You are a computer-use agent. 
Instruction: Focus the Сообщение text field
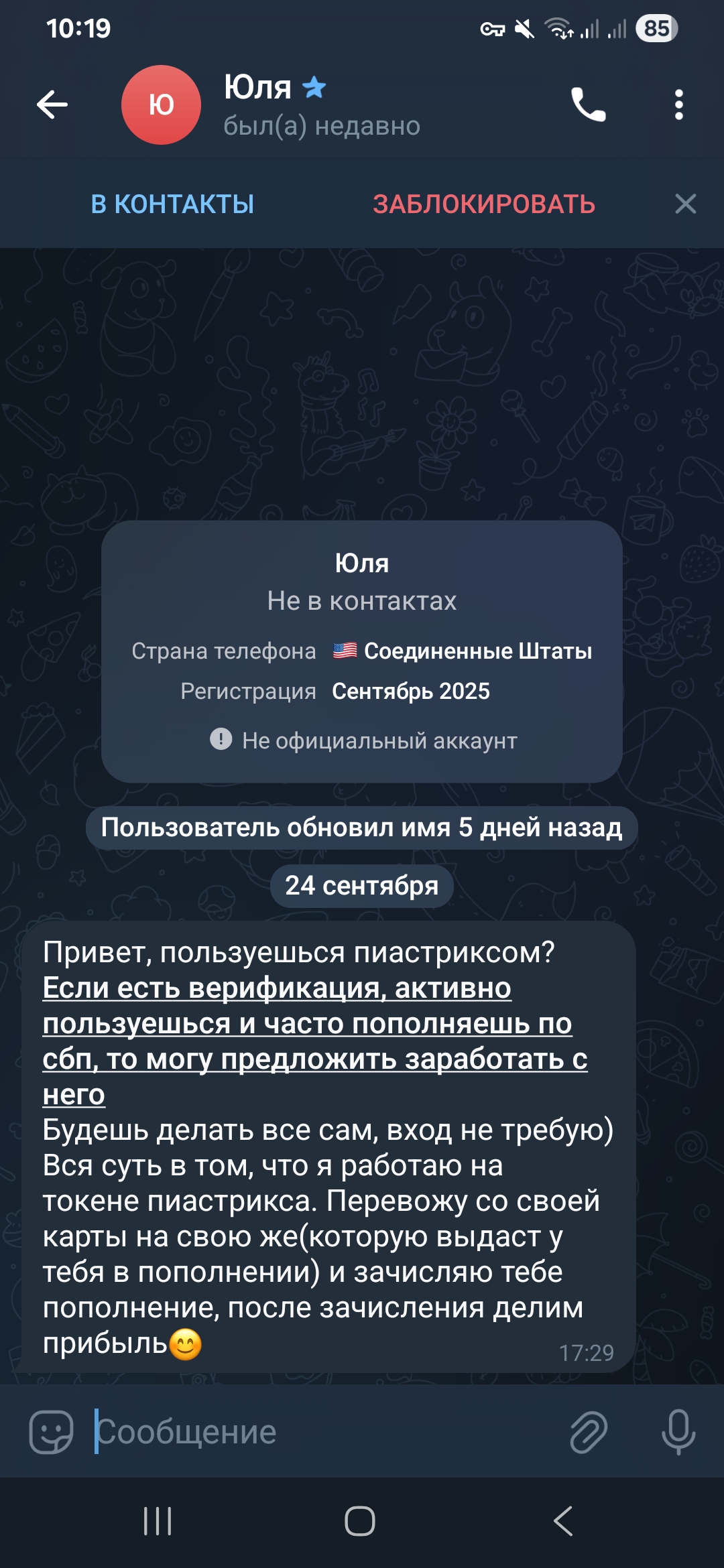[x=322, y=1432]
